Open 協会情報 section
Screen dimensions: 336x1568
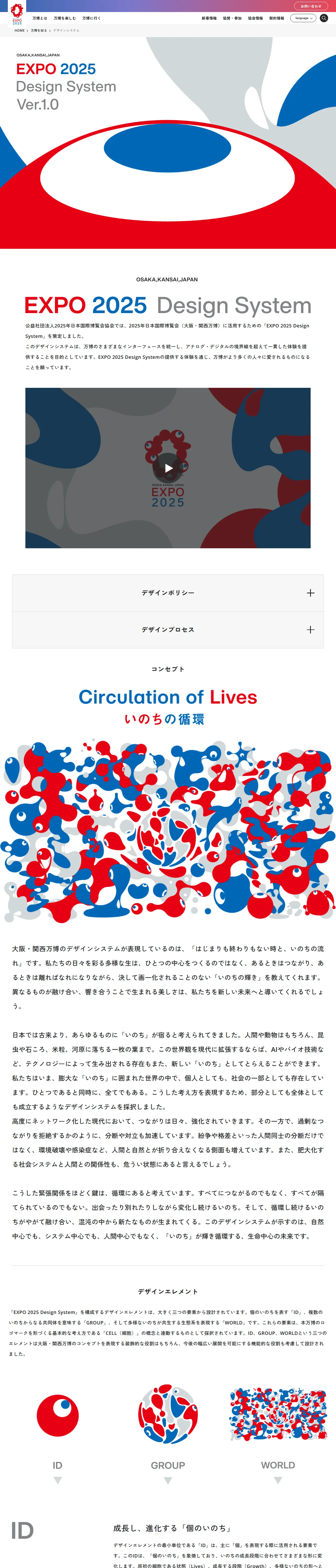point(255,18)
